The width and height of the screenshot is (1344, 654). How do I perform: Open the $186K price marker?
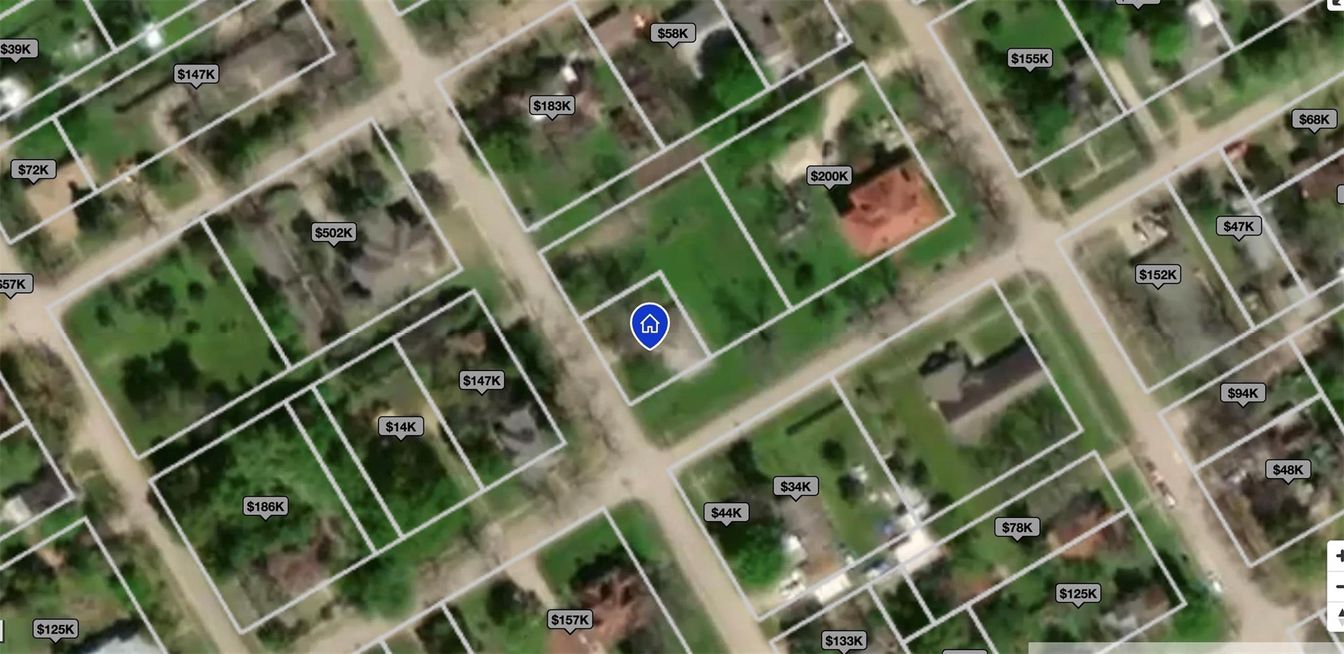(266, 507)
